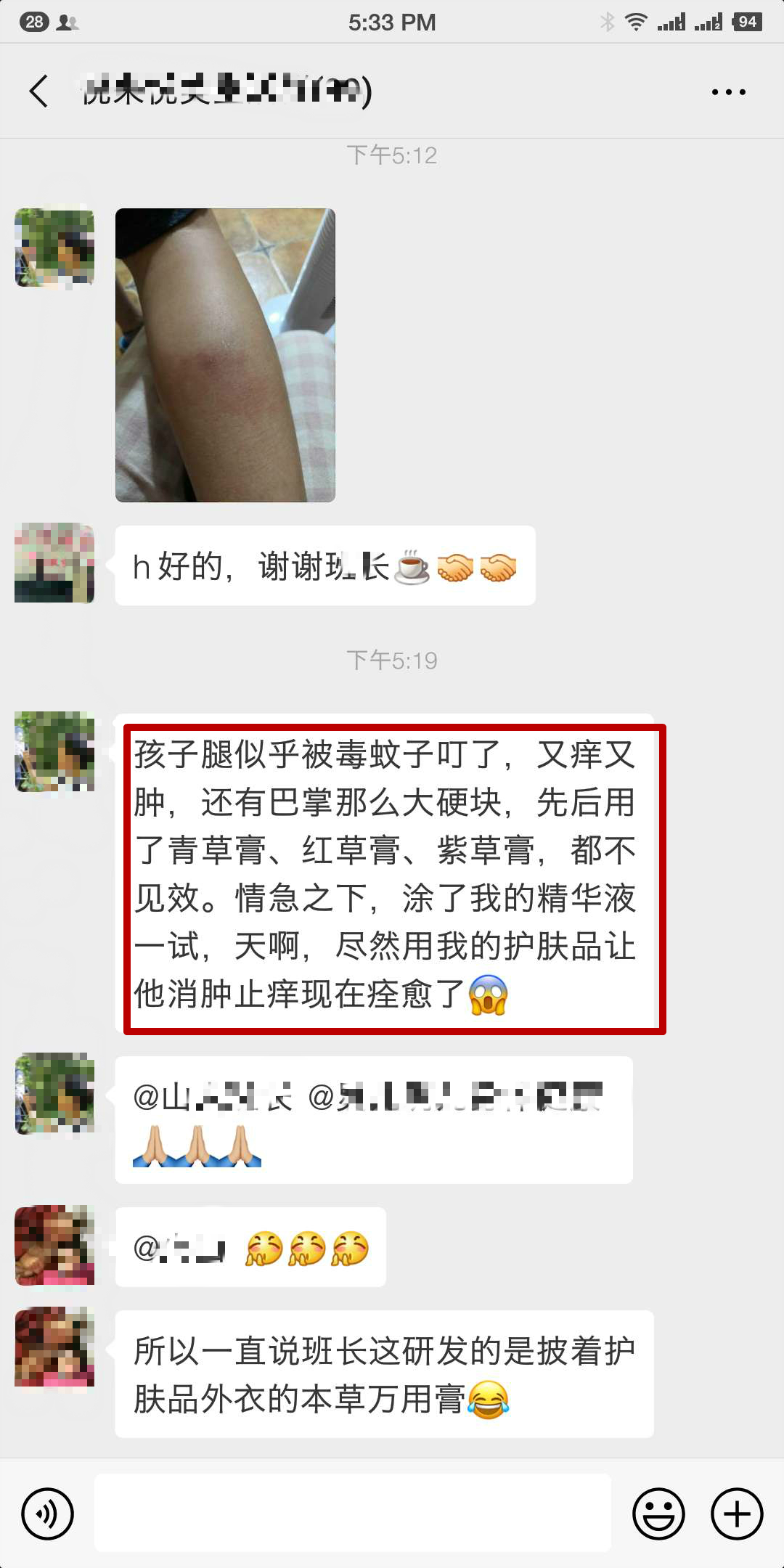Screen dimensions: 784x1568
Task: Tap the Wi-Fi icon in the status bar
Action: pyautogui.click(x=637, y=22)
